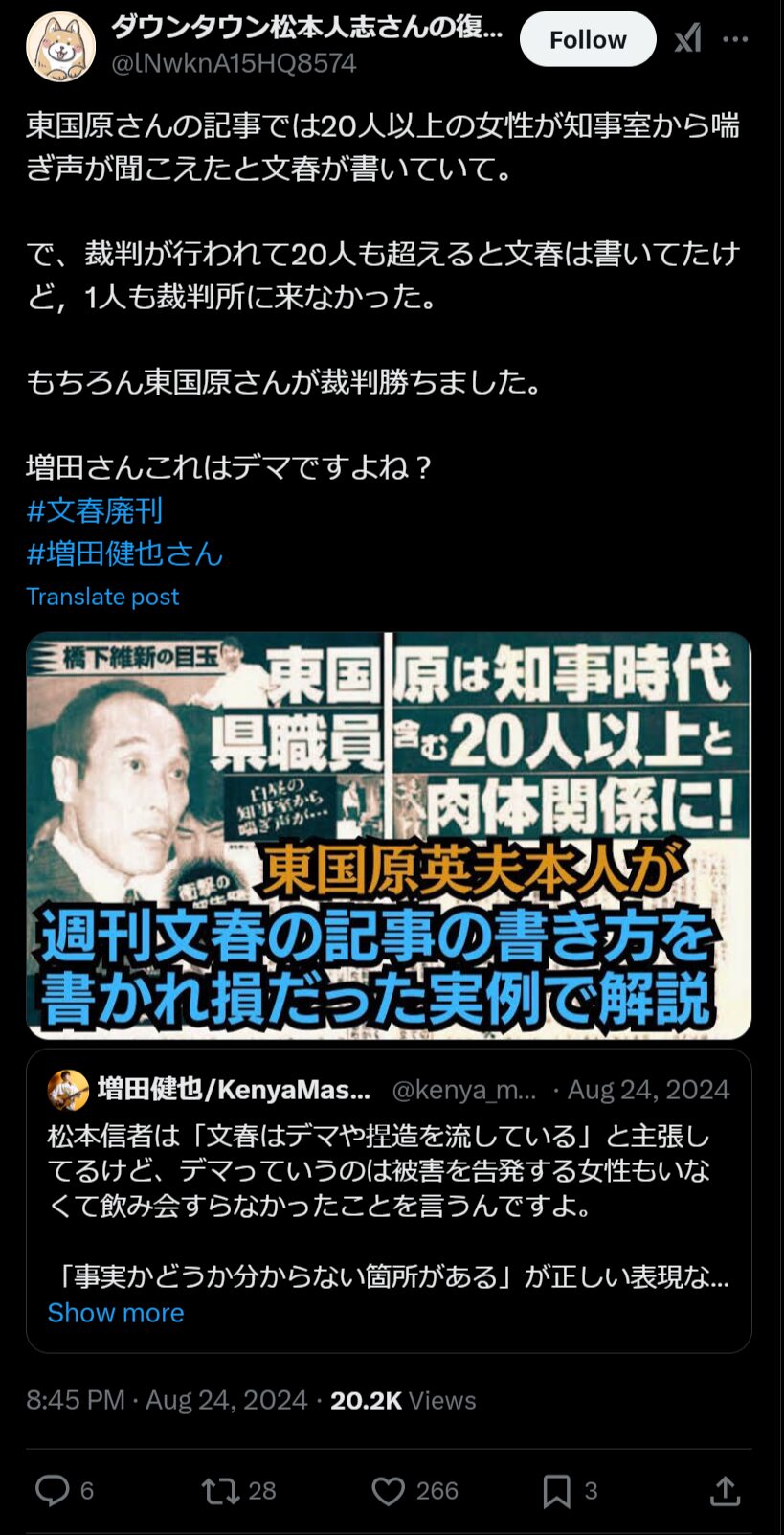This screenshot has height=1535, width=784.
Task: Follow this account
Action: [587, 39]
